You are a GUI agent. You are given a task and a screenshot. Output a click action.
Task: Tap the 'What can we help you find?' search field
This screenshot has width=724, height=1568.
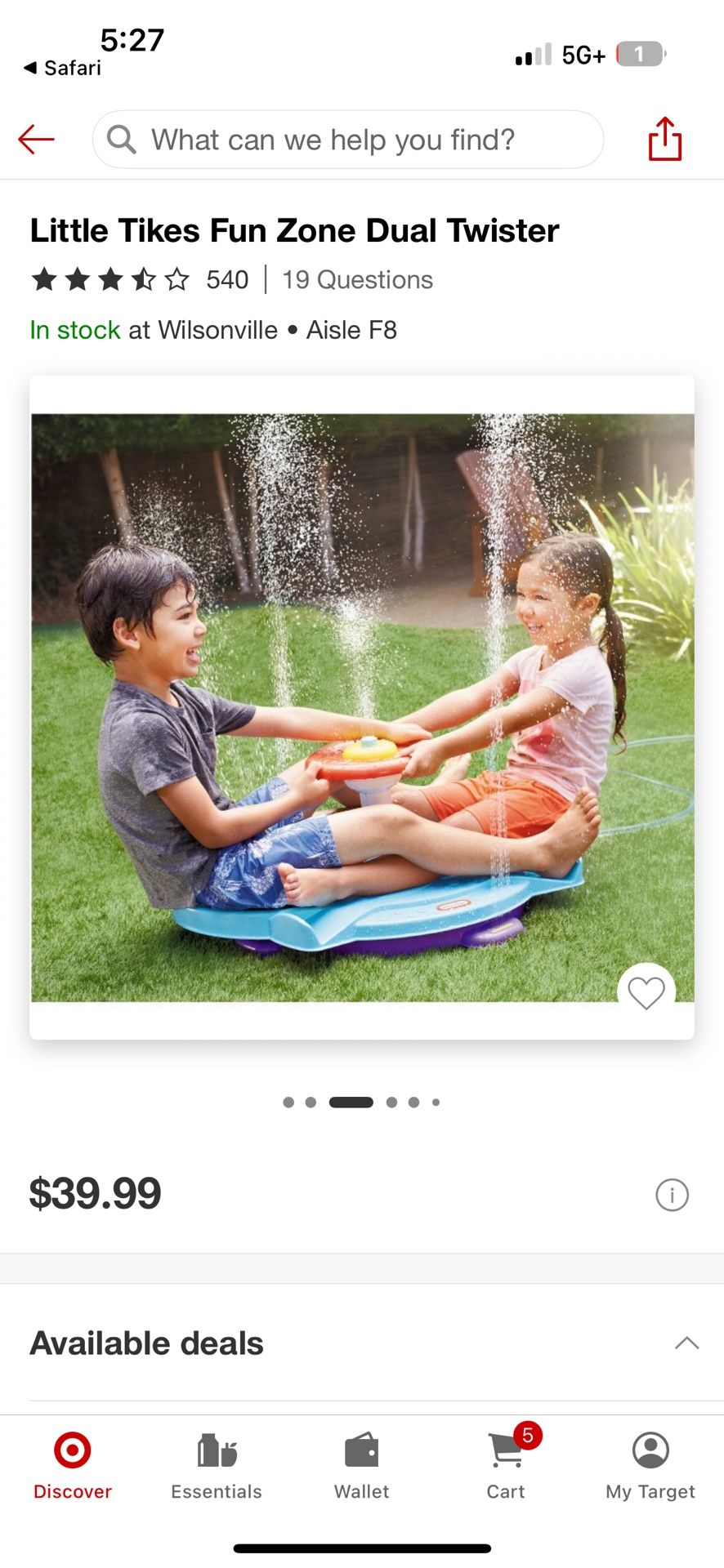tap(347, 140)
